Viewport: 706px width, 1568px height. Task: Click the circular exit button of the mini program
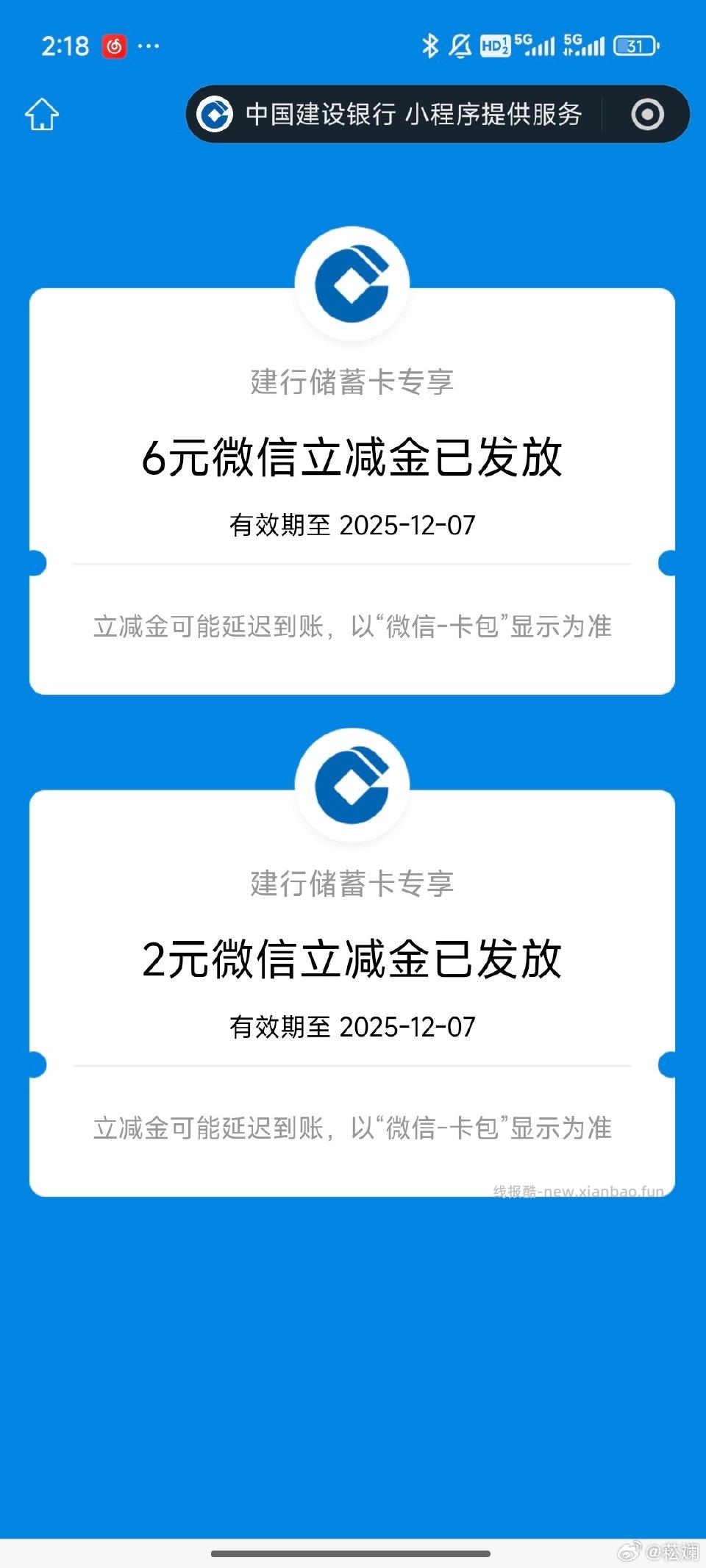point(646,114)
